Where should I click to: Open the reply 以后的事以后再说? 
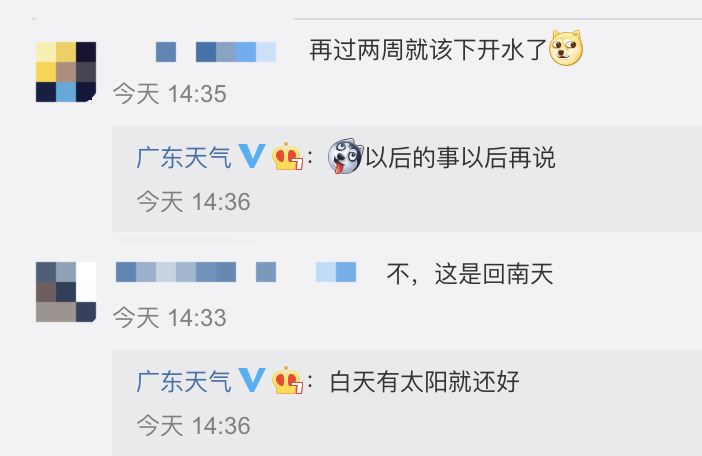[460, 157]
